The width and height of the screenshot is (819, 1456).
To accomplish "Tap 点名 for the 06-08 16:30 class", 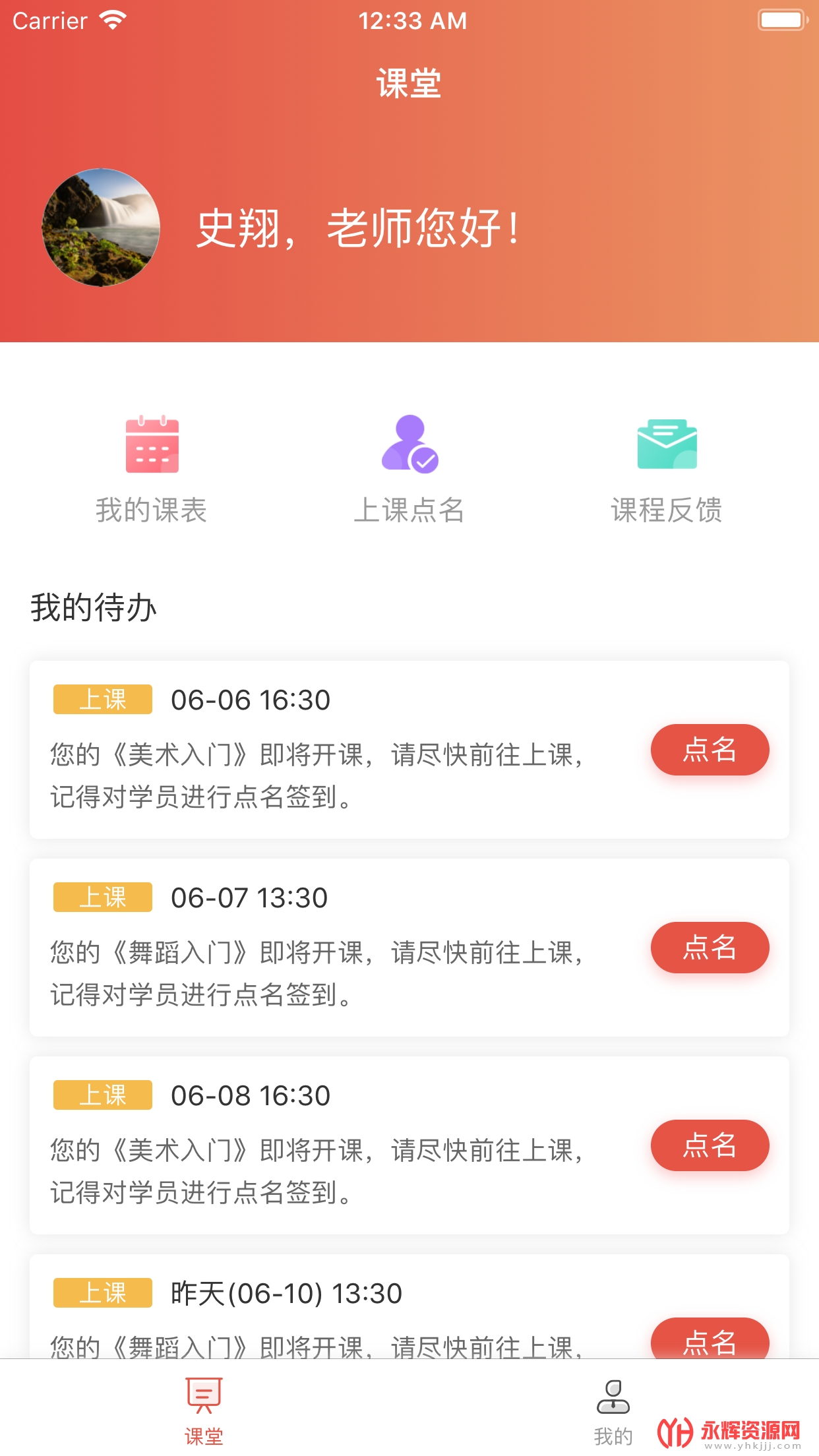I will (710, 1145).
